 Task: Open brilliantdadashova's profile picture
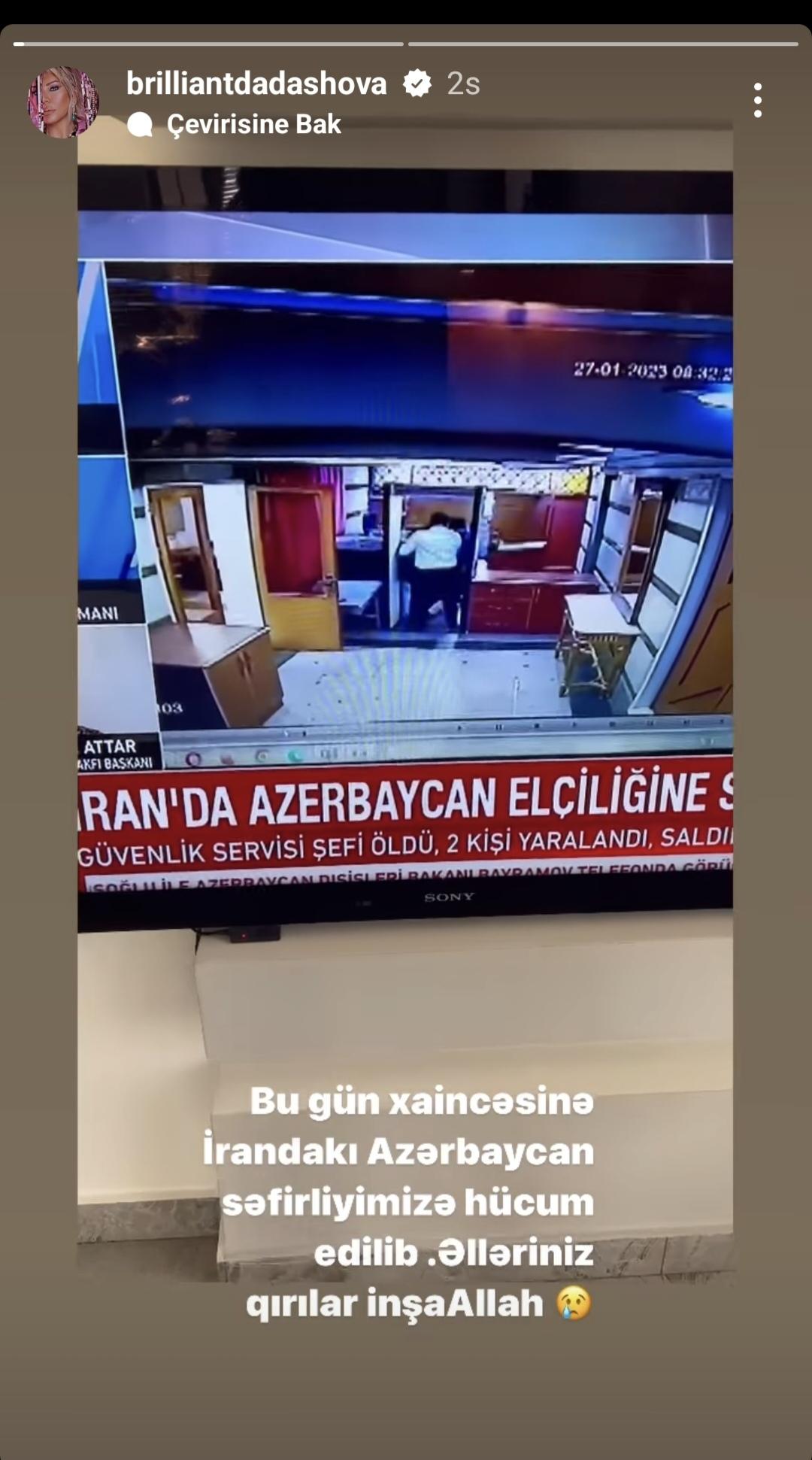63,102
